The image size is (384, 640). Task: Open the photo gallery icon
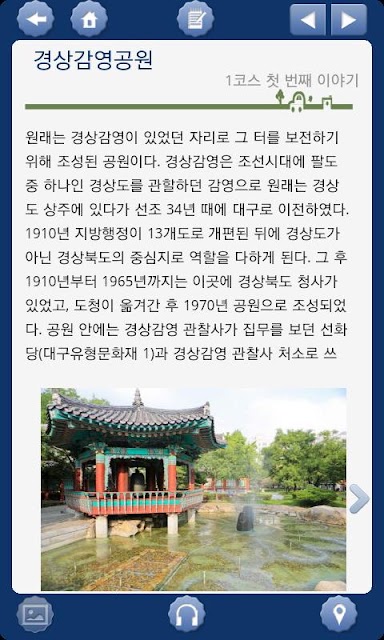point(35,614)
